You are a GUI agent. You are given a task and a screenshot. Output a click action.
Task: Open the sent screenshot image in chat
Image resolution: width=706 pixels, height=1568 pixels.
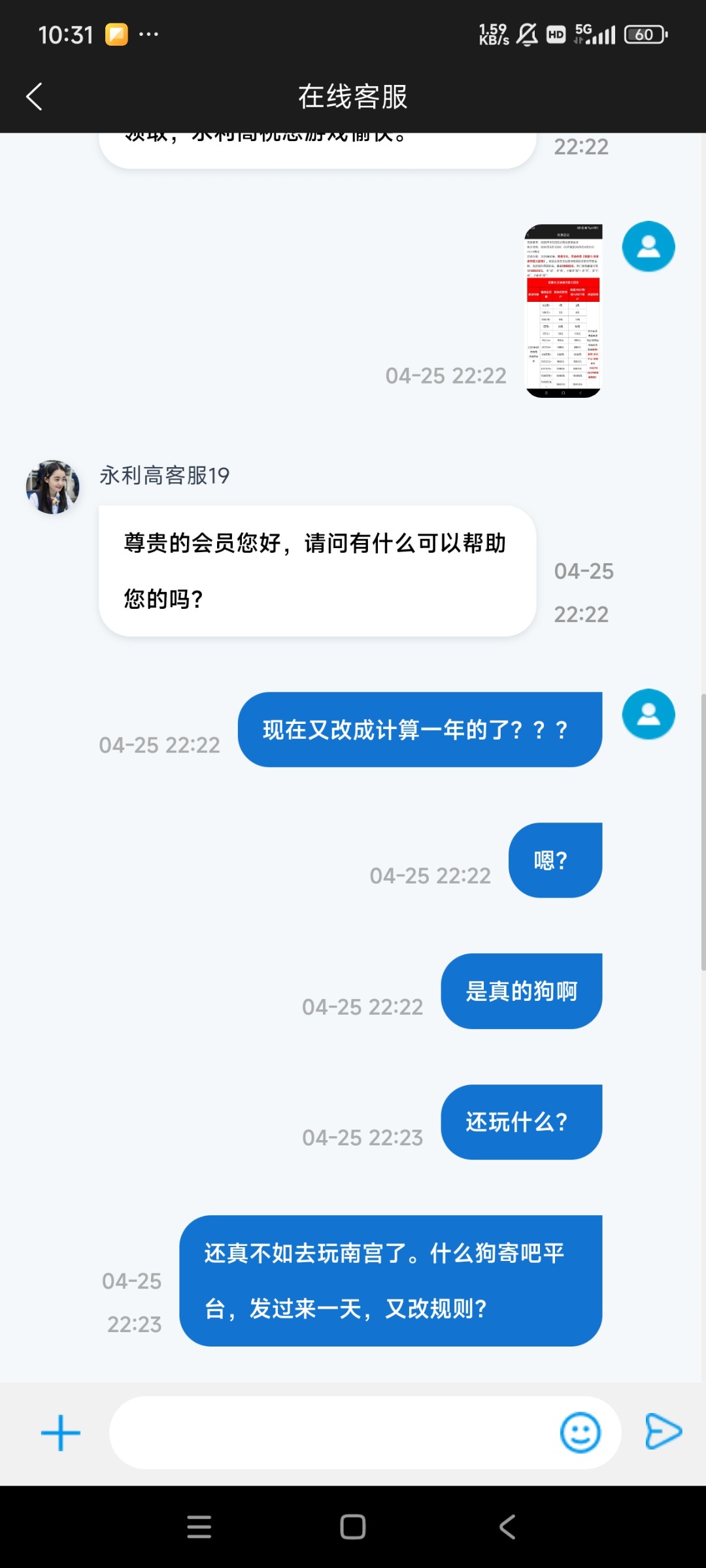pos(563,311)
